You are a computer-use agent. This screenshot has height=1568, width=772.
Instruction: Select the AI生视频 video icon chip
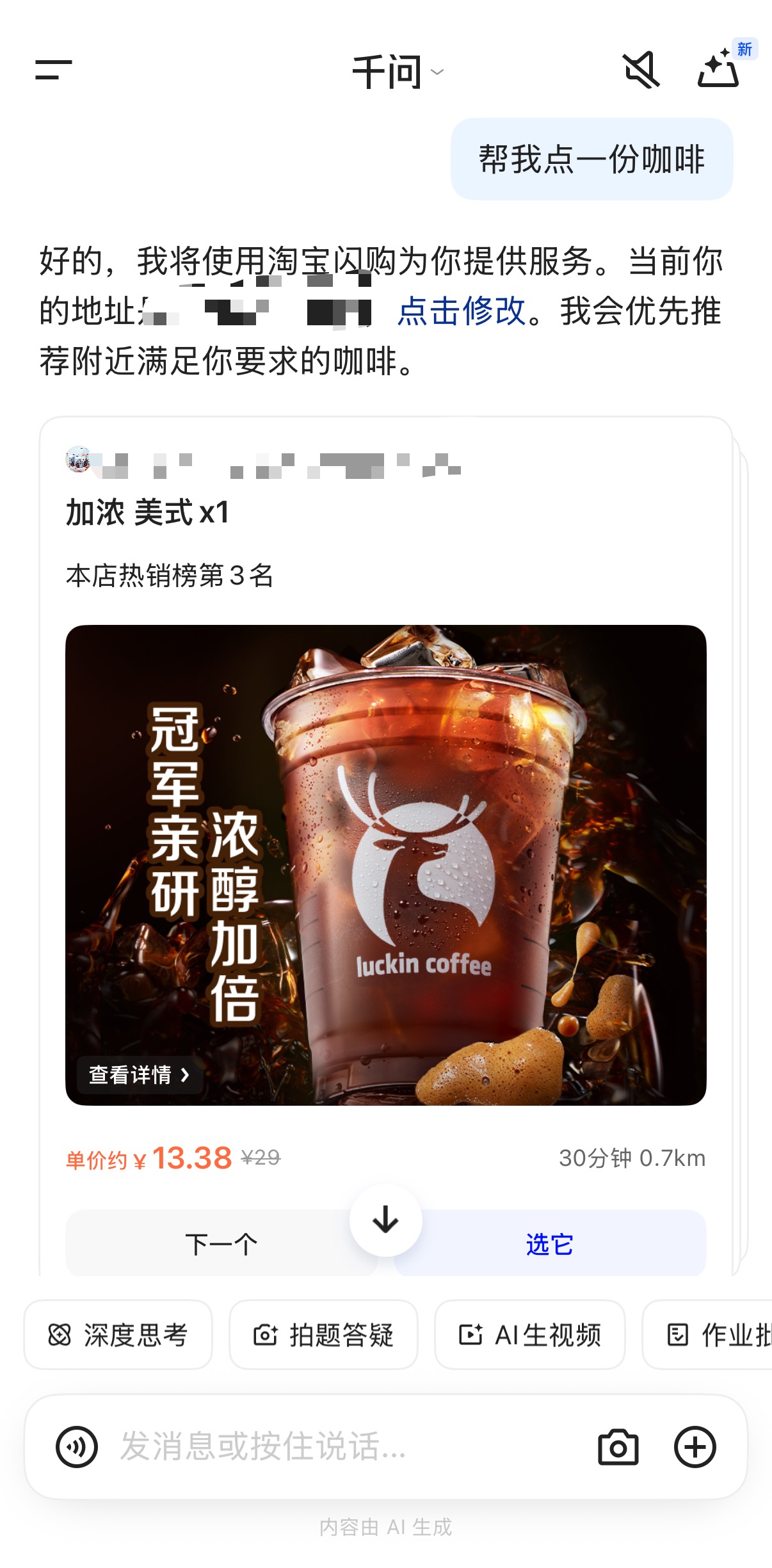(530, 1335)
